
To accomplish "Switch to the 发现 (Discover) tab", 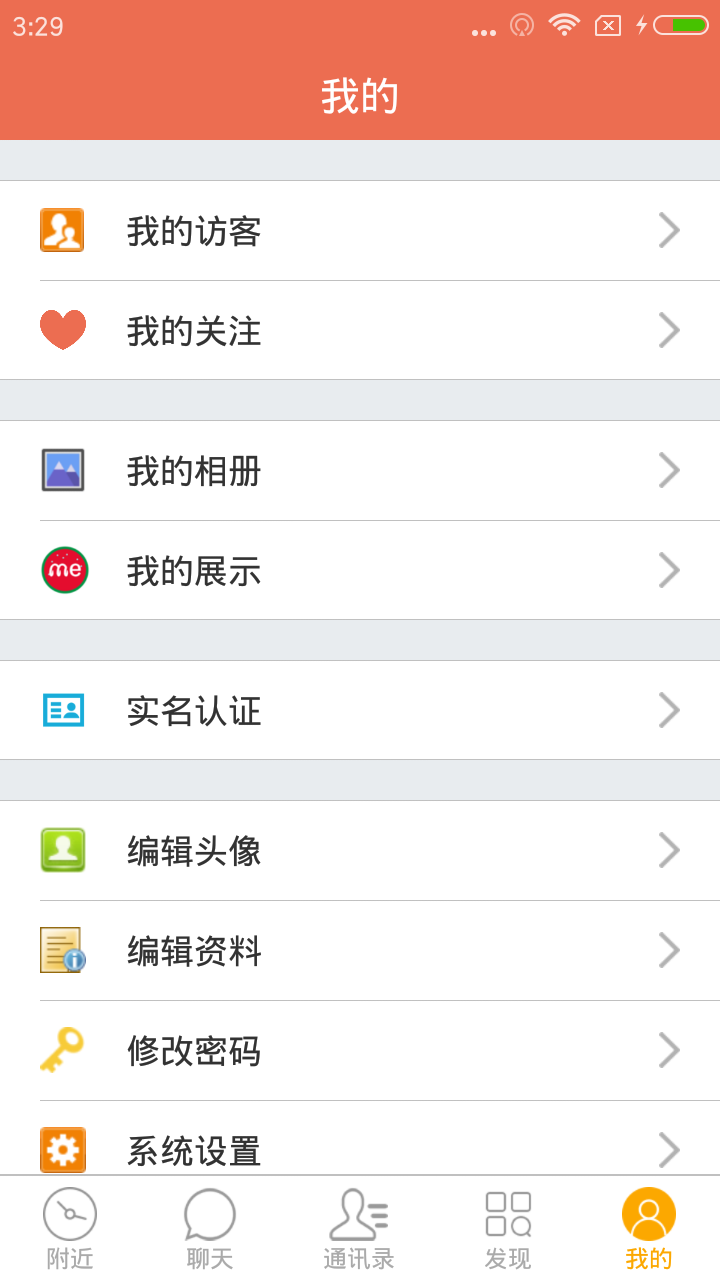I will 508,1229.
